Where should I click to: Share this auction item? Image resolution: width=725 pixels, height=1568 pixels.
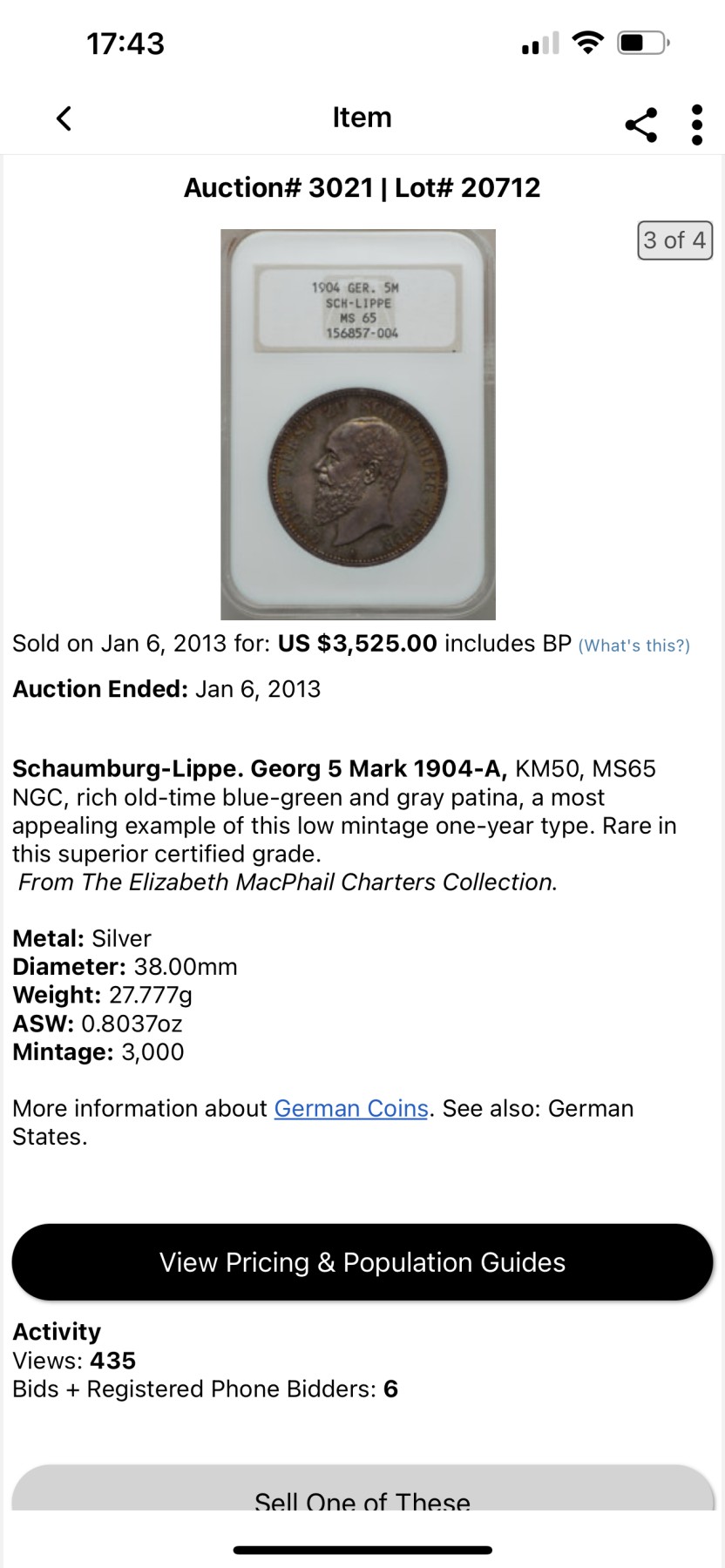coord(641,125)
